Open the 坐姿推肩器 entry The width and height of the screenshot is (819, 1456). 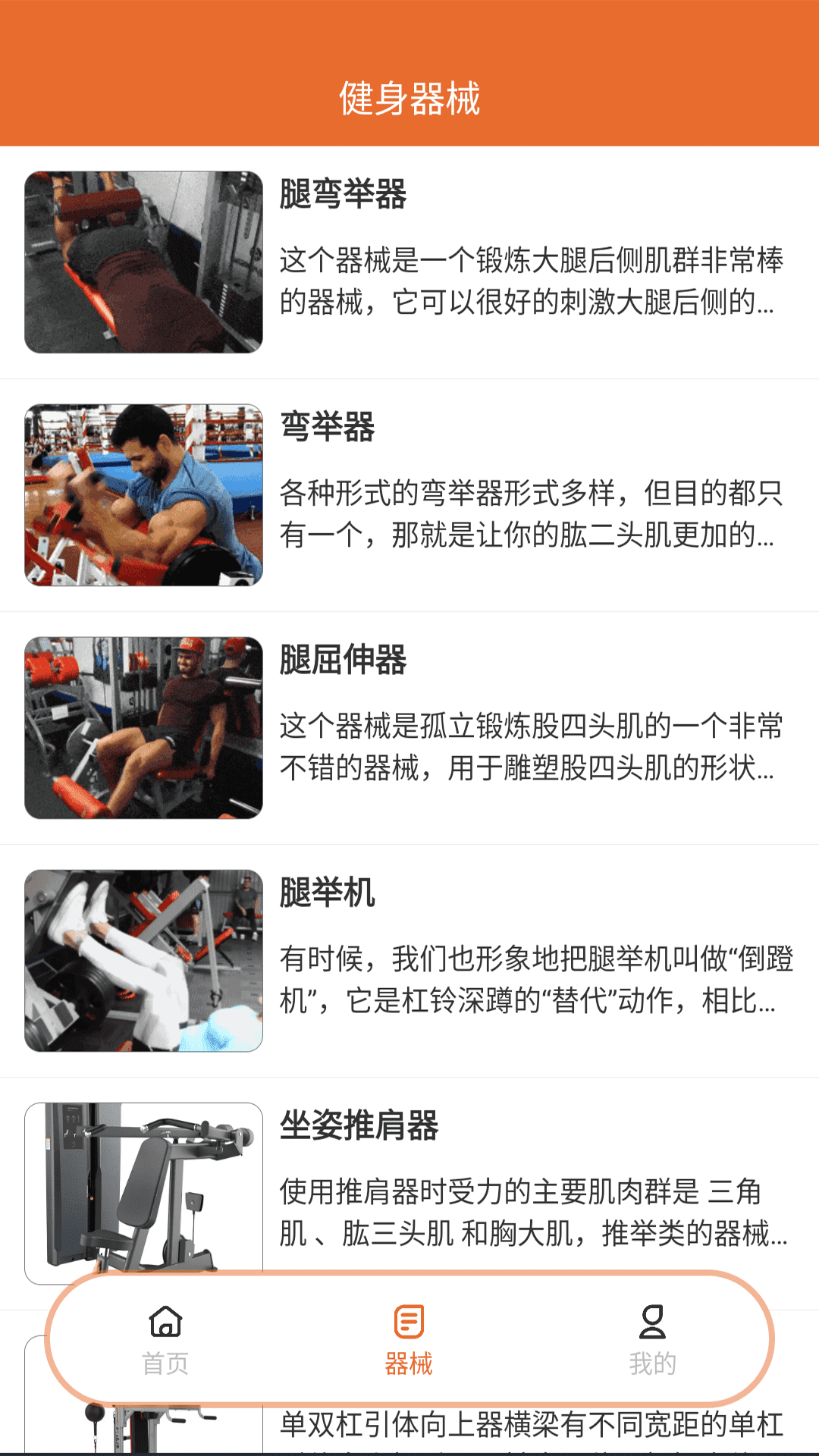(x=409, y=1183)
